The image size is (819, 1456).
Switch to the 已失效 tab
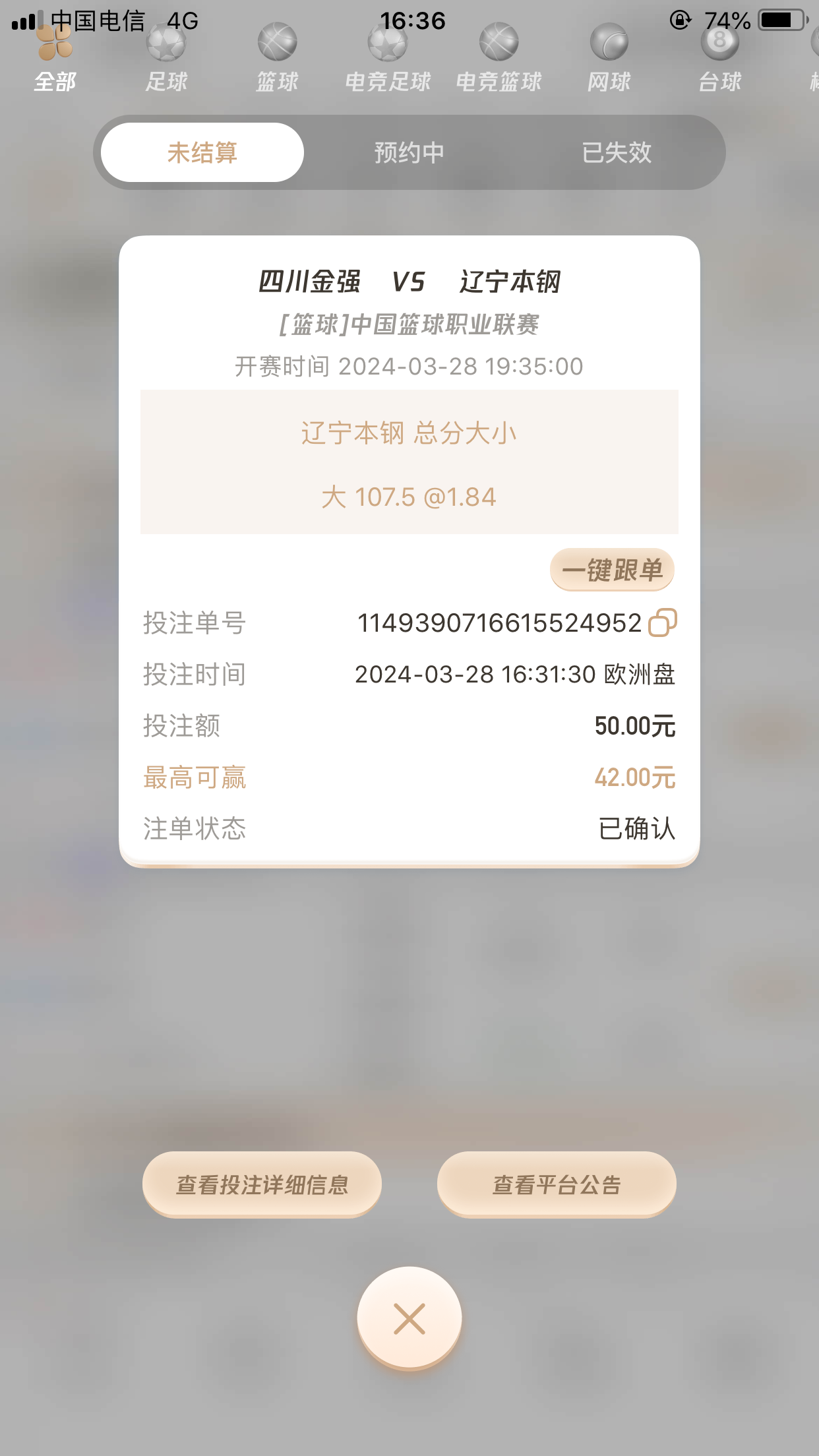(x=616, y=153)
